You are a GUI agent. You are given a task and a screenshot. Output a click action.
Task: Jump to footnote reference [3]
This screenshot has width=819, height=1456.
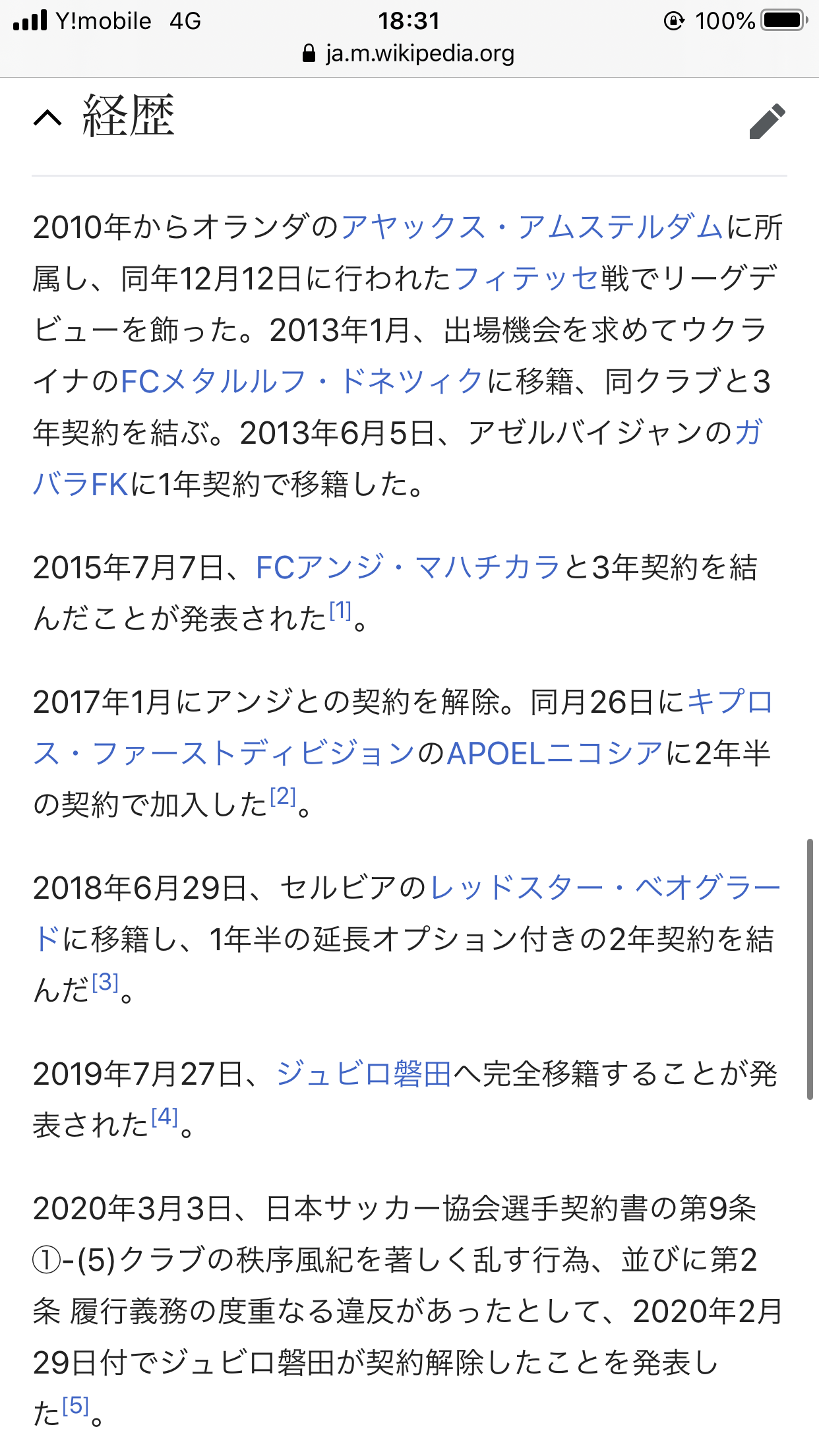(x=105, y=983)
